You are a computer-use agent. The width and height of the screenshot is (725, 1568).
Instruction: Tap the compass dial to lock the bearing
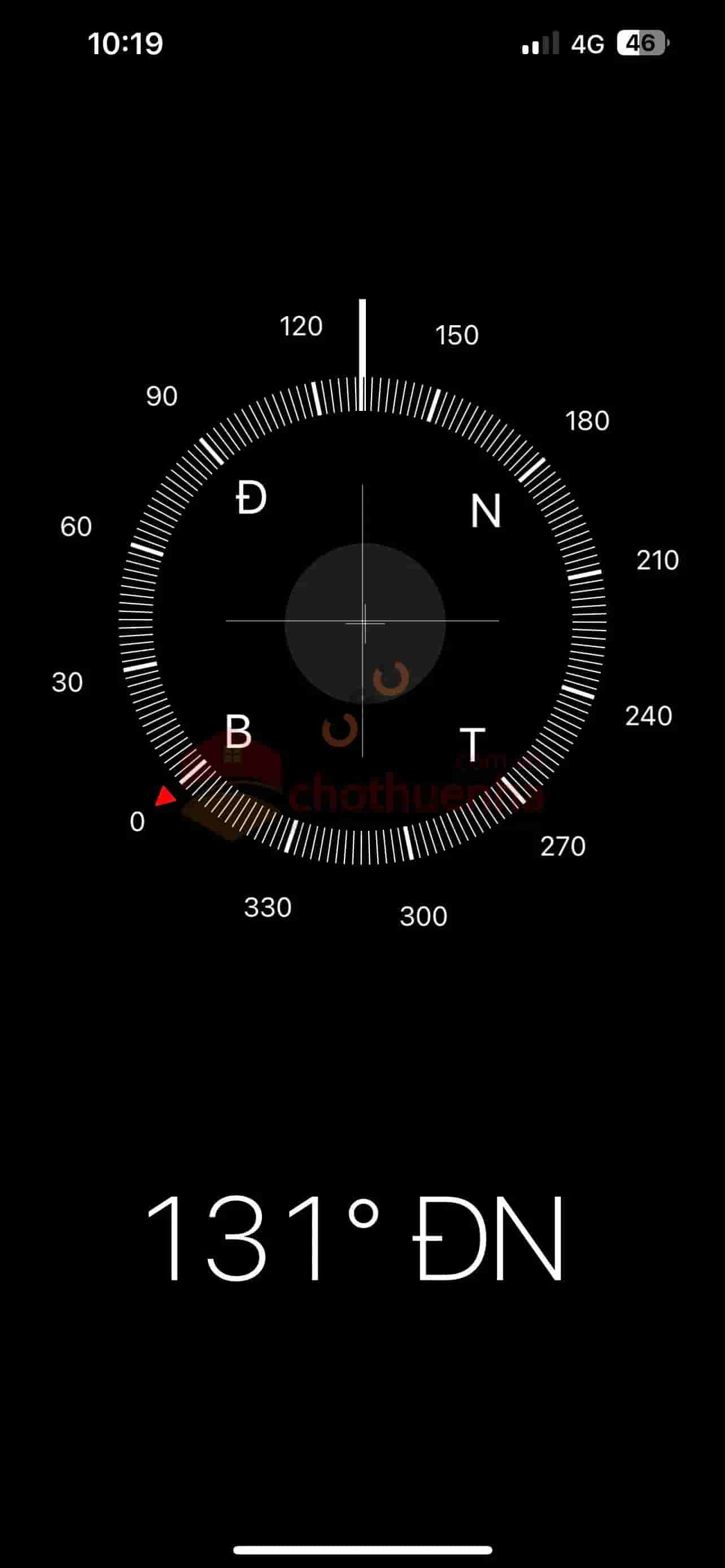[363, 621]
